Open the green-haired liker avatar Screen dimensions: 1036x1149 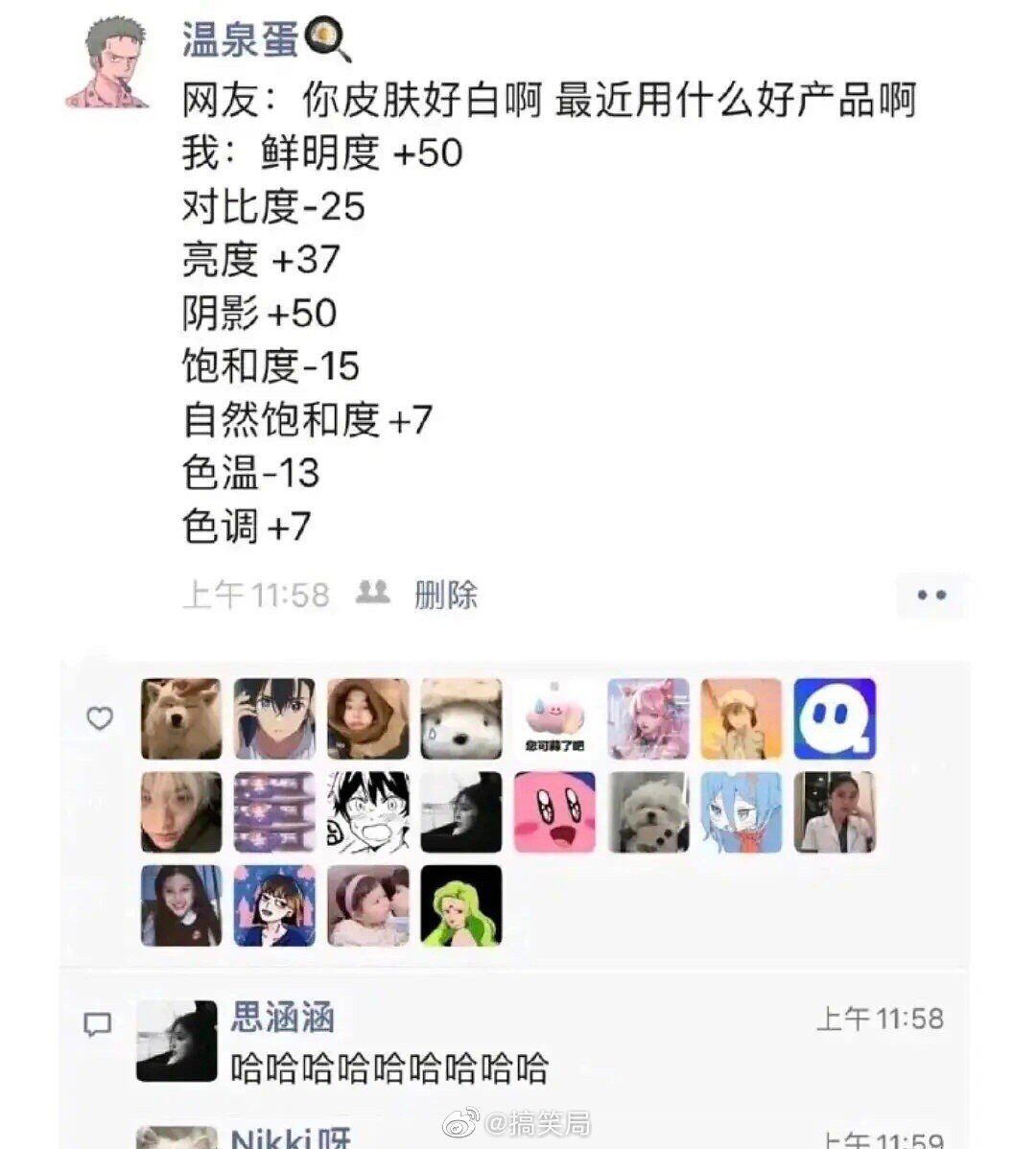[x=461, y=905]
